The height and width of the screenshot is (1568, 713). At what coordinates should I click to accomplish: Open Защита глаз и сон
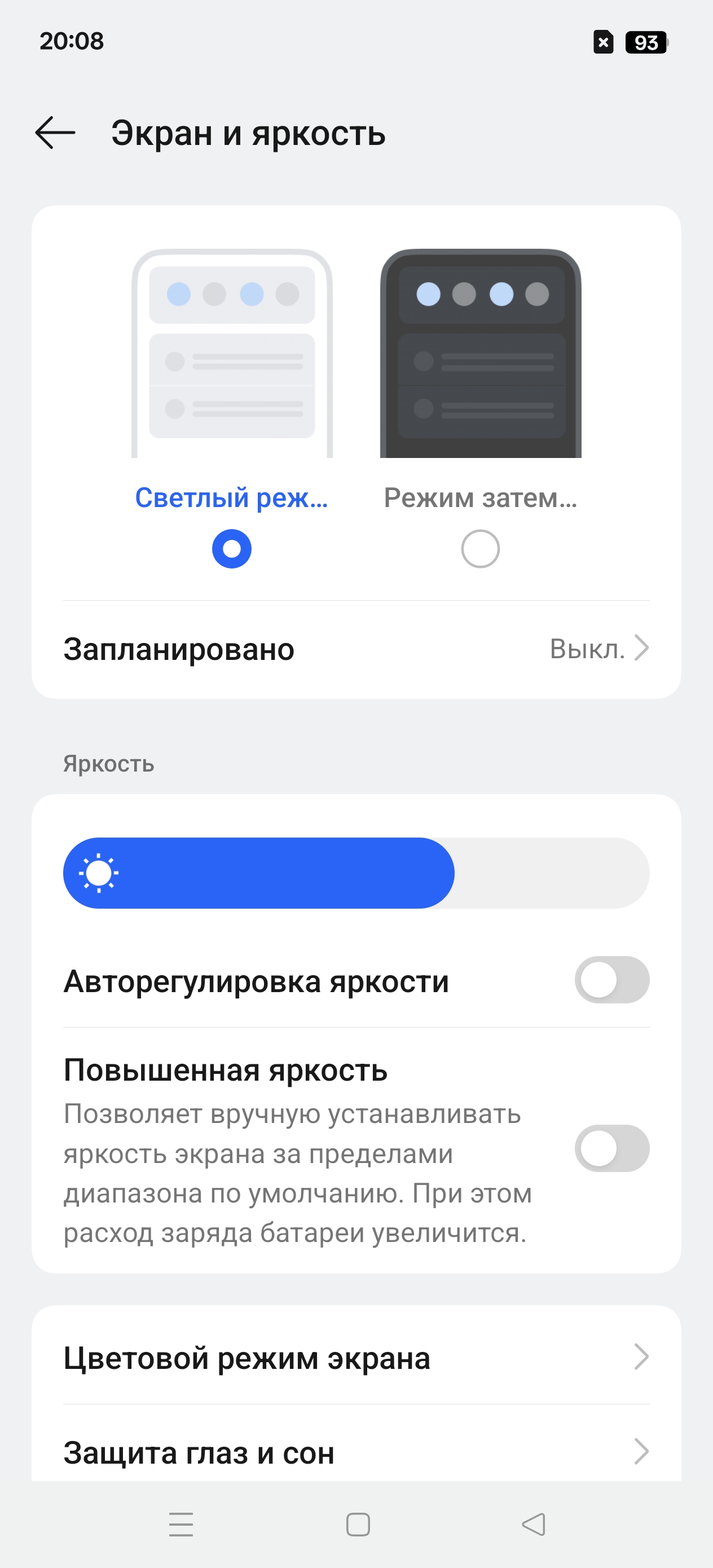point(356,1452)
